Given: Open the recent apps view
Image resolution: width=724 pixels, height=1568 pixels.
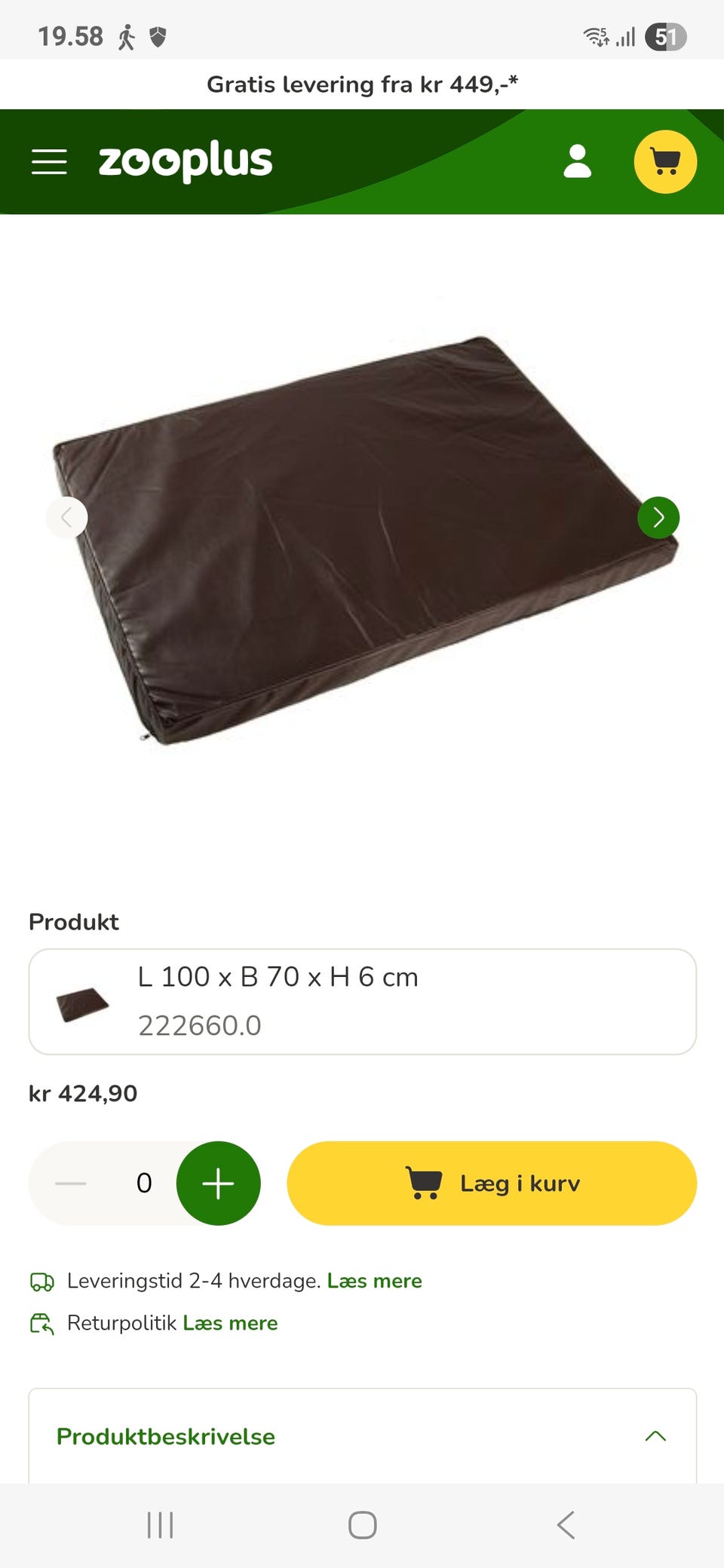Looking at the screenshot, I should pos(160,1524).
